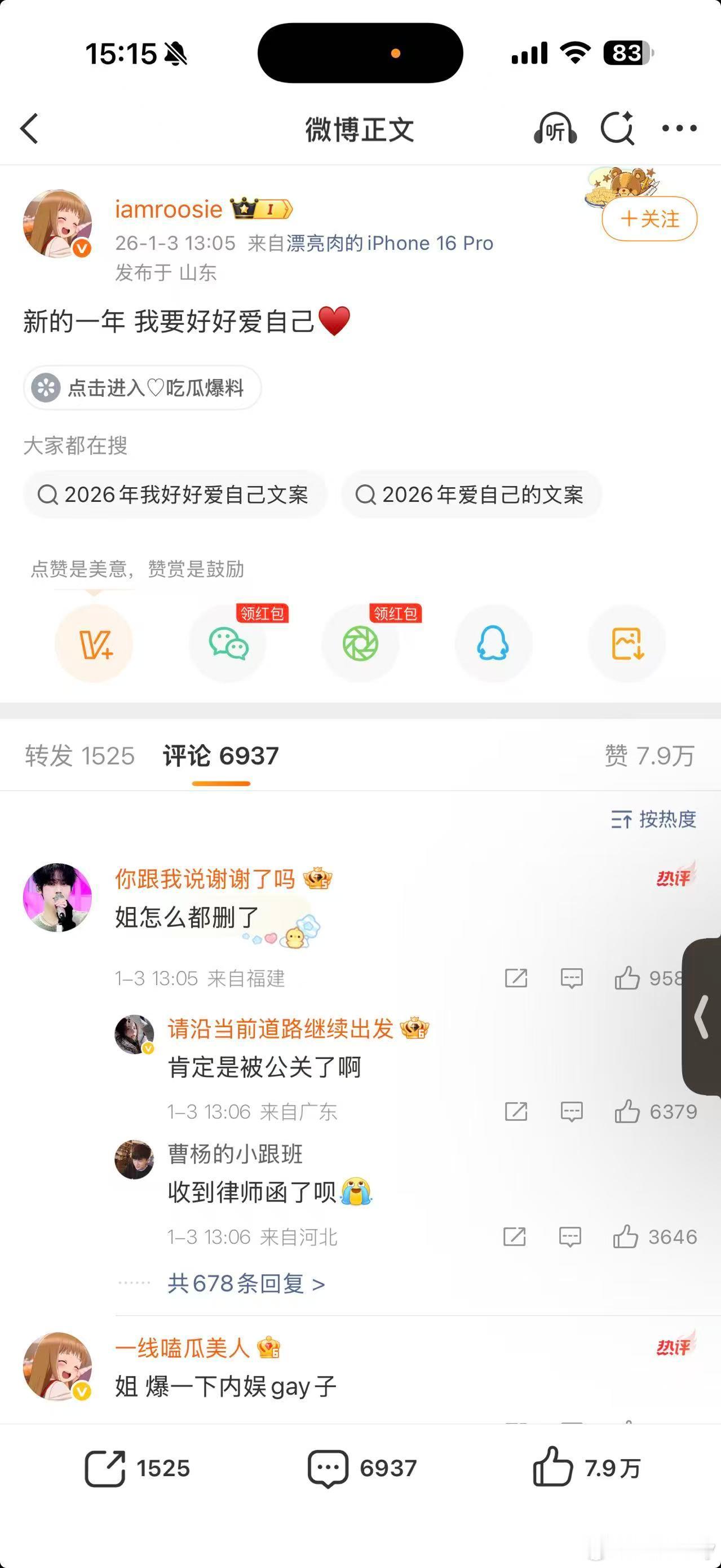The height and width of the screenshot is (1568, 721).
Task: Tap the +关注 follow button
Action: (x=649, y=220)
